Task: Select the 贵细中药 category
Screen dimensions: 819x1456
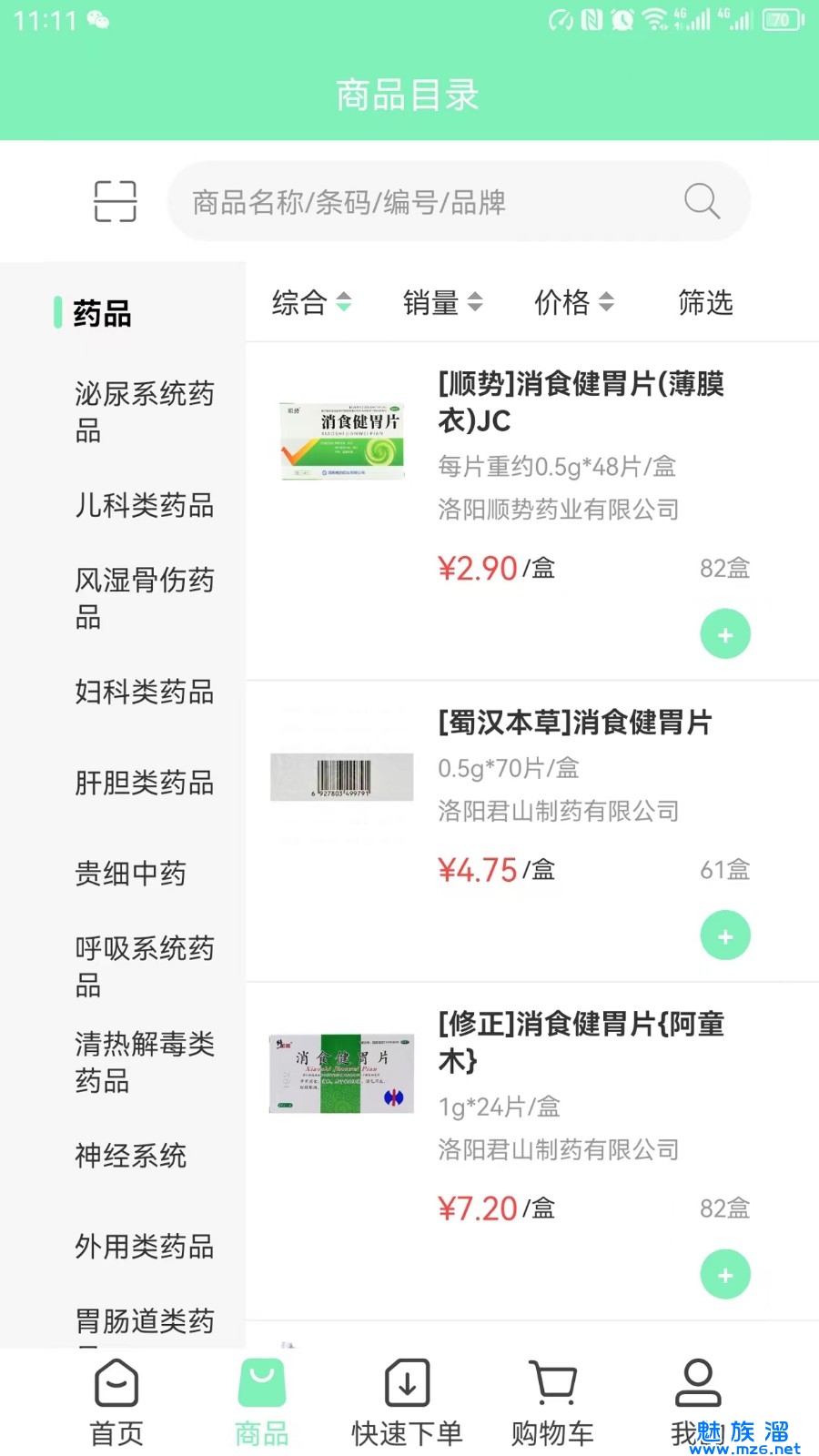Action: [x=130, y=874]
